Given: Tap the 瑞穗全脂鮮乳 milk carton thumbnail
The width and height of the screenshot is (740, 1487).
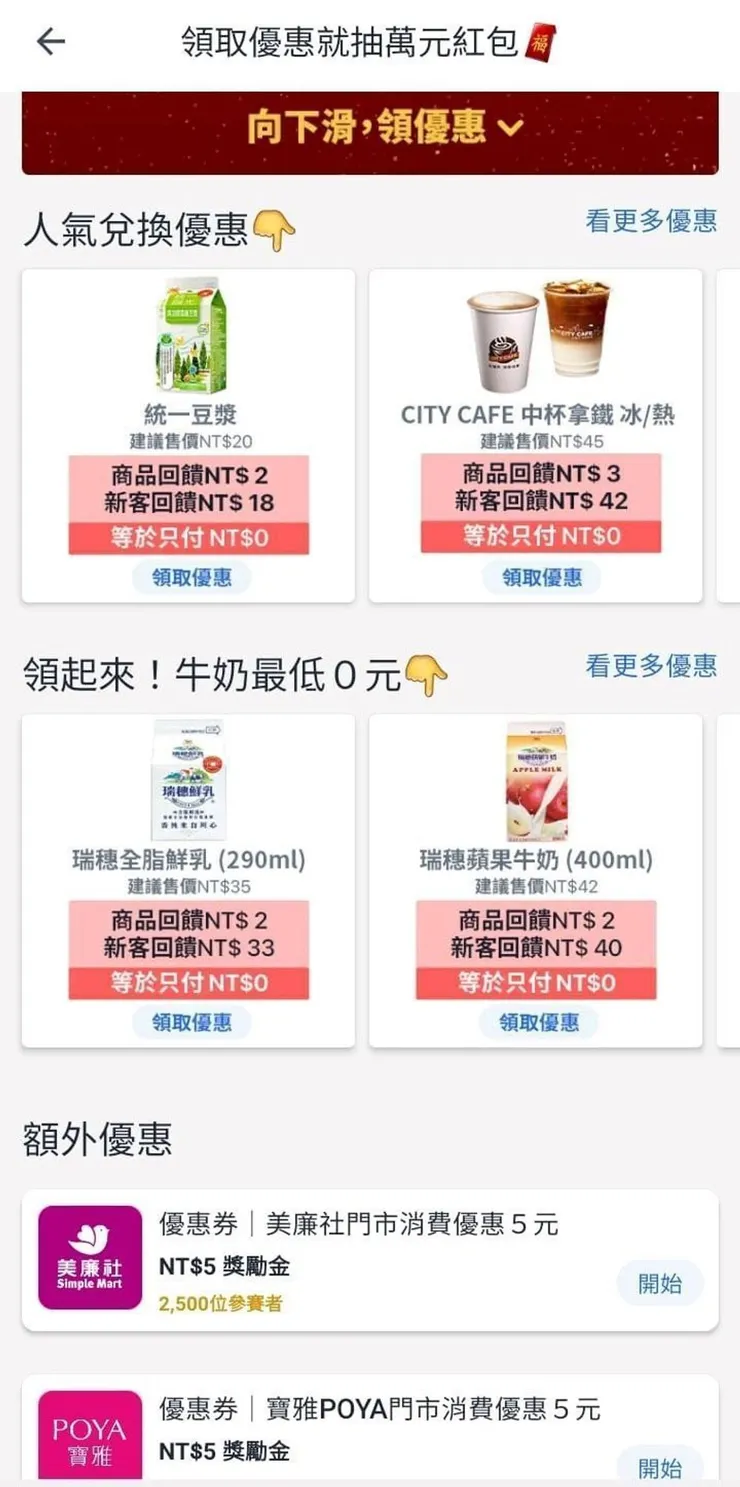Looking at the screenshot, I should 191,780.
